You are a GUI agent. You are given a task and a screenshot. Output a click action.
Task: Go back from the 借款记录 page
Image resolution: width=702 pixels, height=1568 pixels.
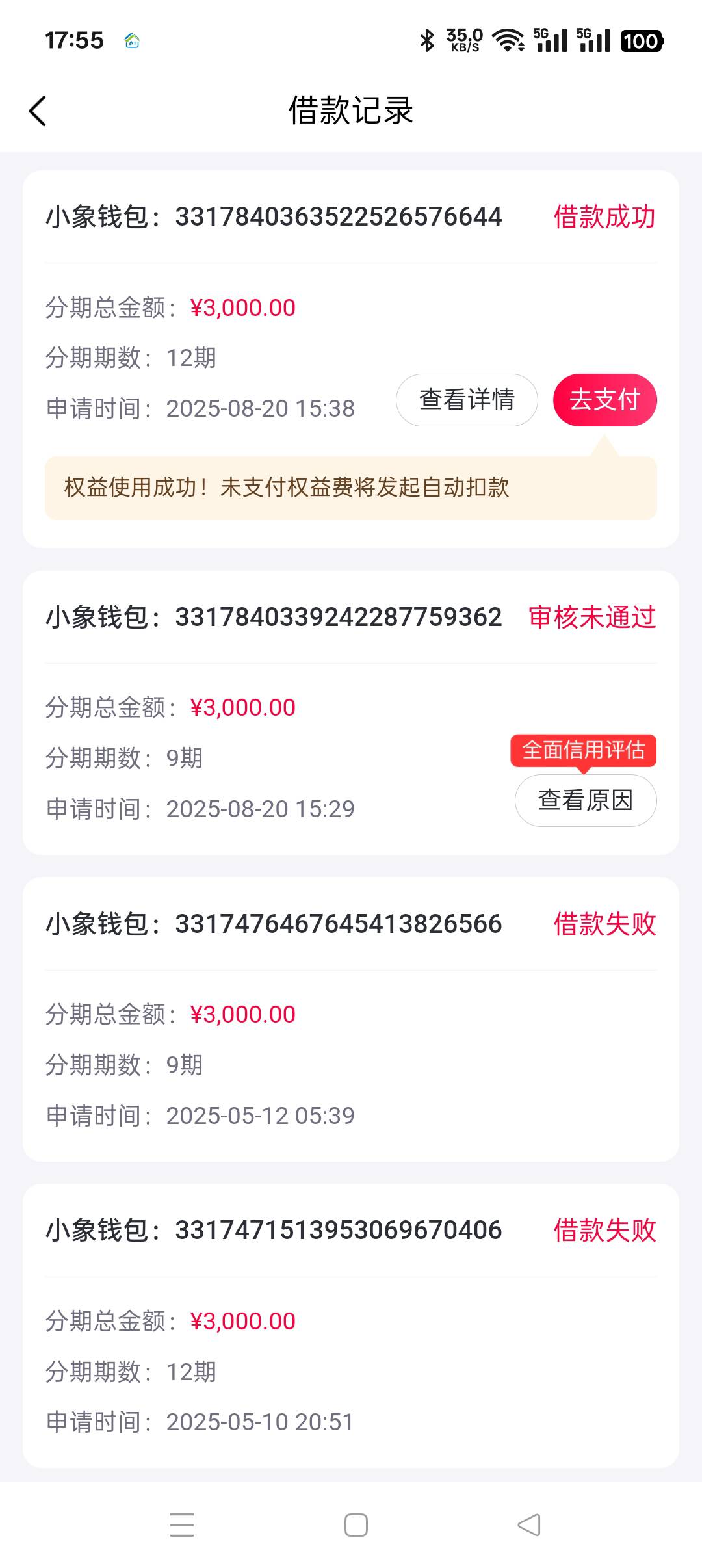(38, 111)
